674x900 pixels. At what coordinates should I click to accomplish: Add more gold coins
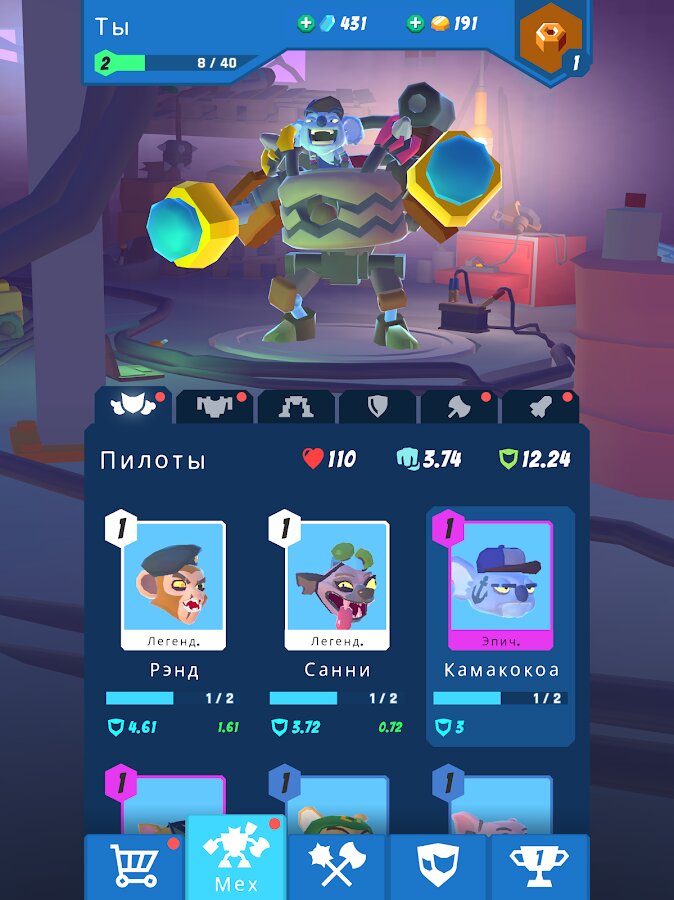416,23
